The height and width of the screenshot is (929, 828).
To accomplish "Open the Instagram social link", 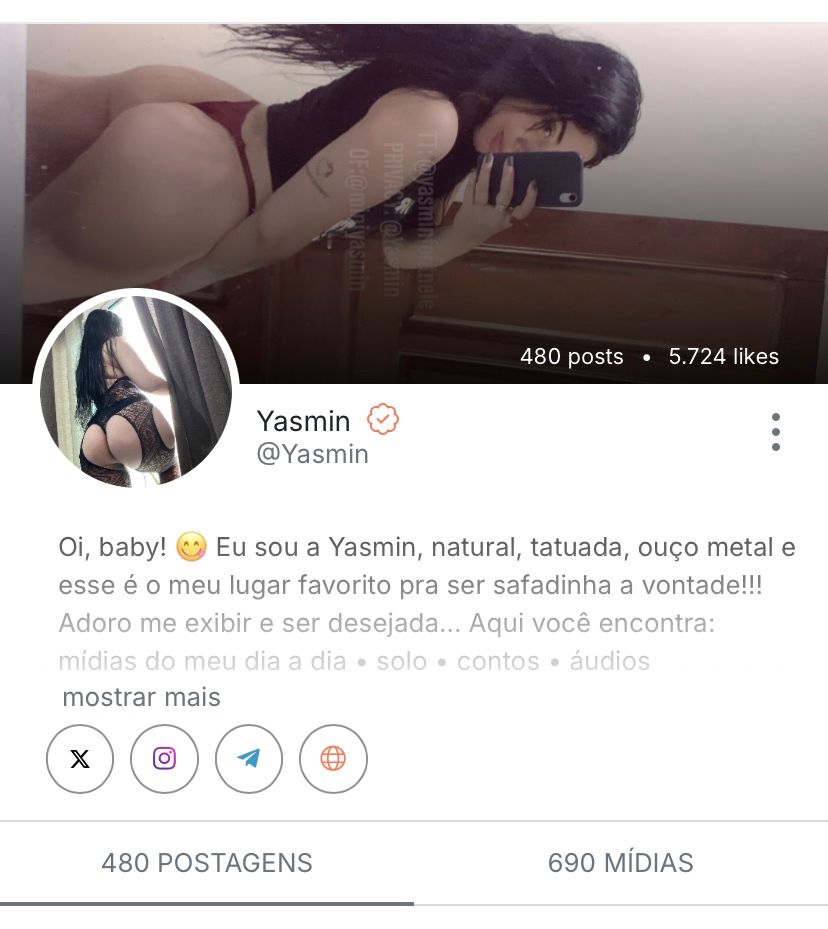I will (164, 758).
